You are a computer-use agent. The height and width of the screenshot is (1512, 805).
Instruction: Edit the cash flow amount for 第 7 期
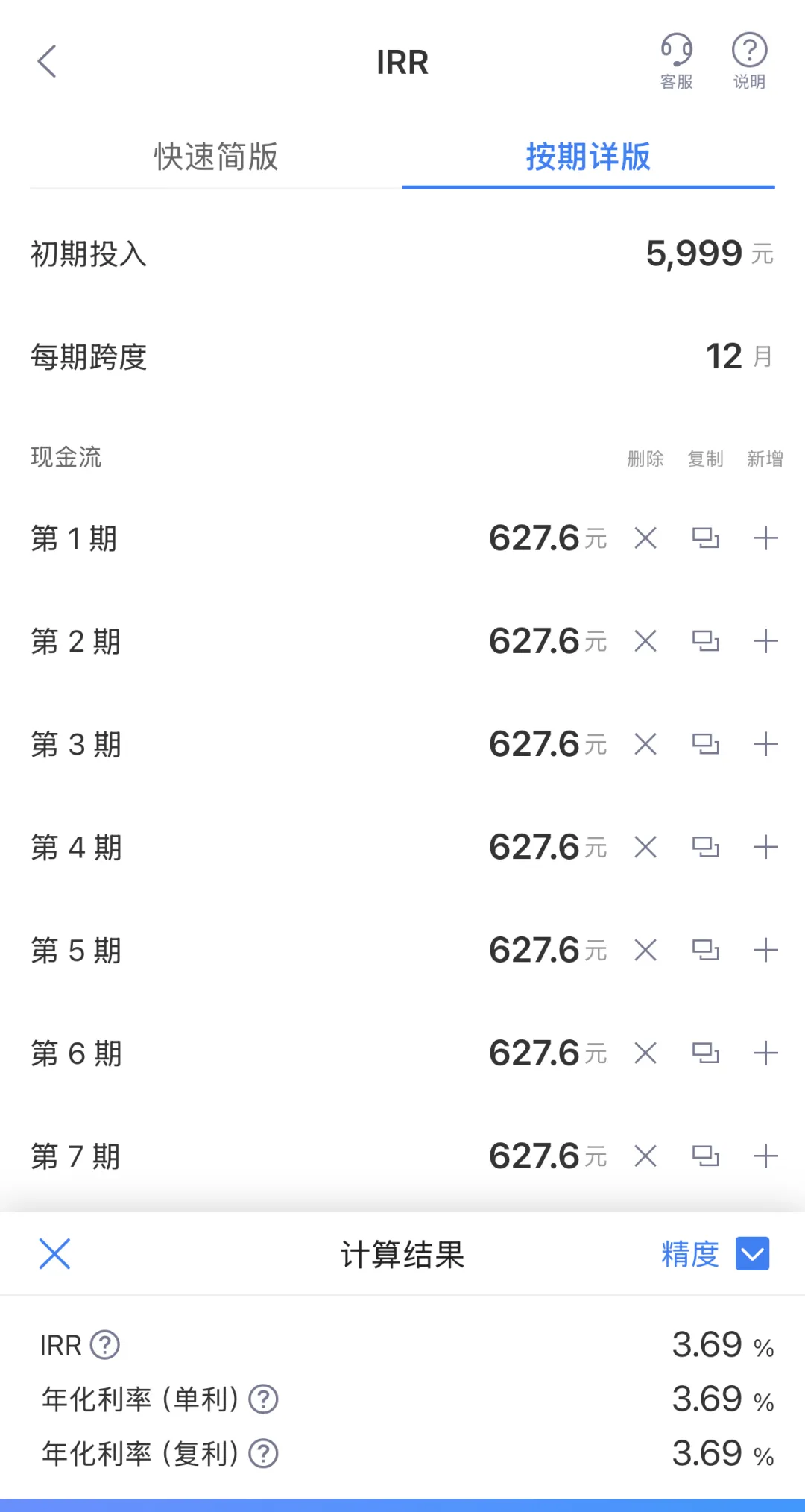(534, 1156)
